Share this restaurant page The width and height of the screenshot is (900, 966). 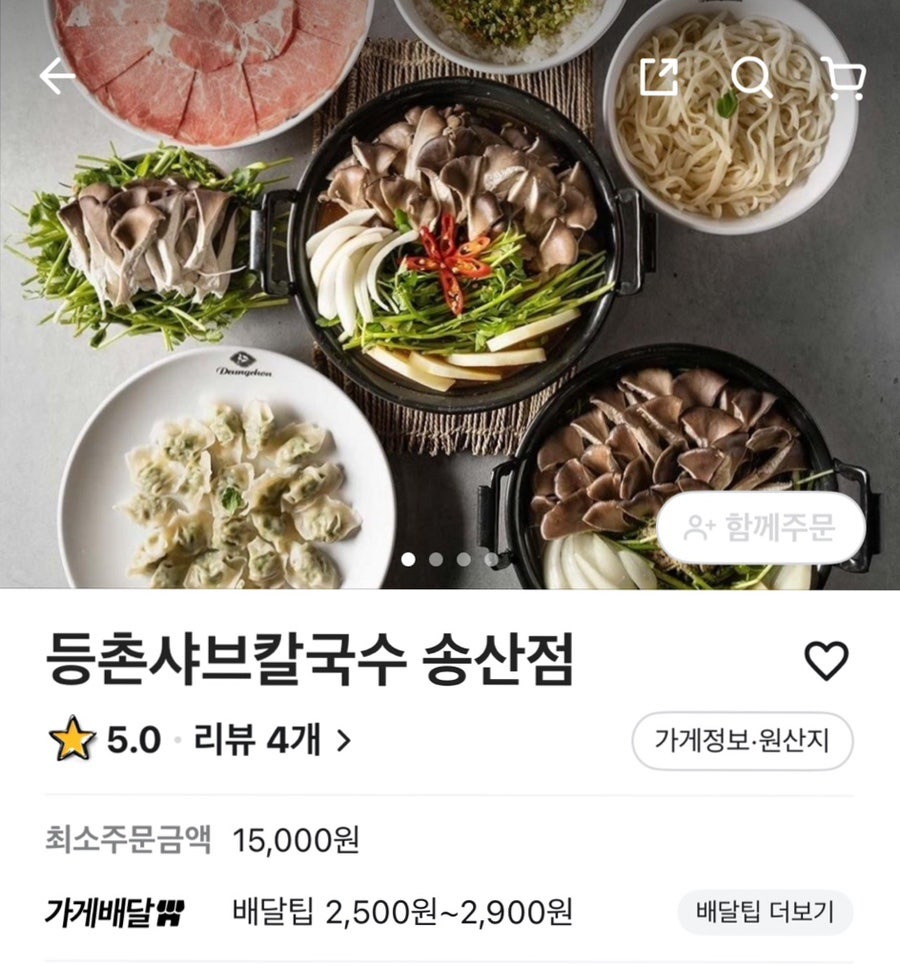(659, 77)
